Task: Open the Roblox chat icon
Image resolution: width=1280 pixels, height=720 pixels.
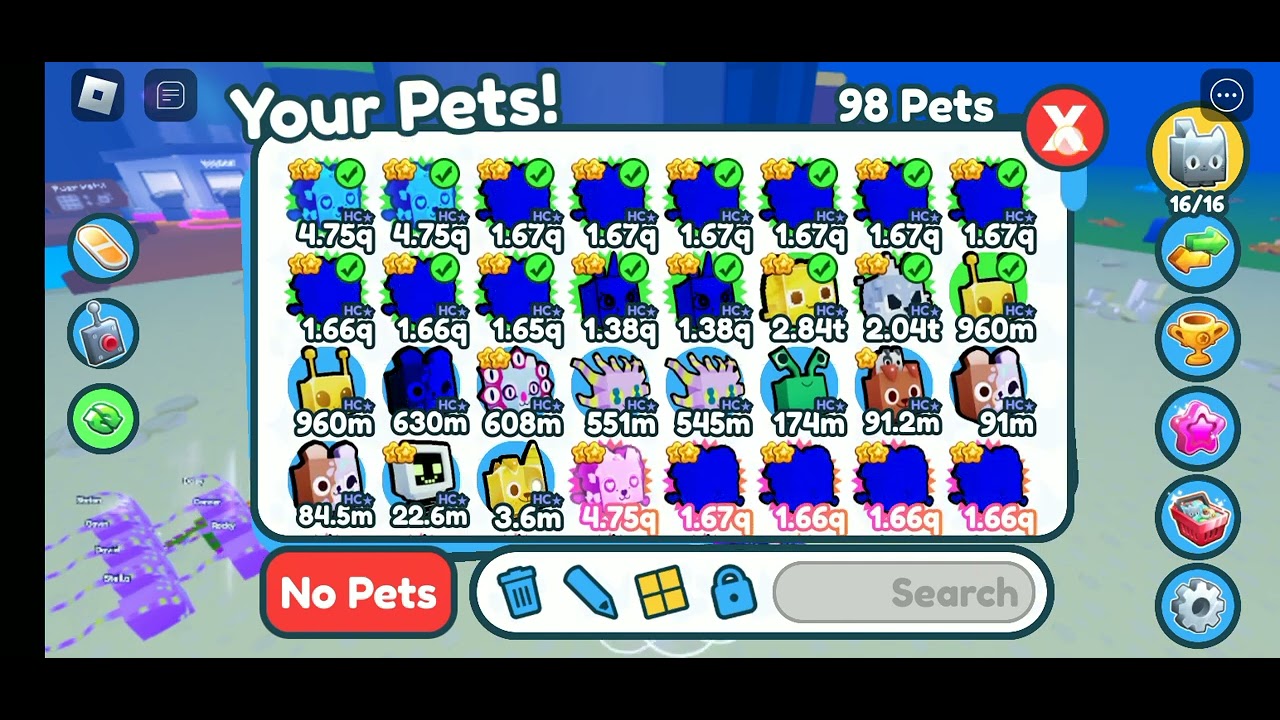Action: click(x=170, y=95)
